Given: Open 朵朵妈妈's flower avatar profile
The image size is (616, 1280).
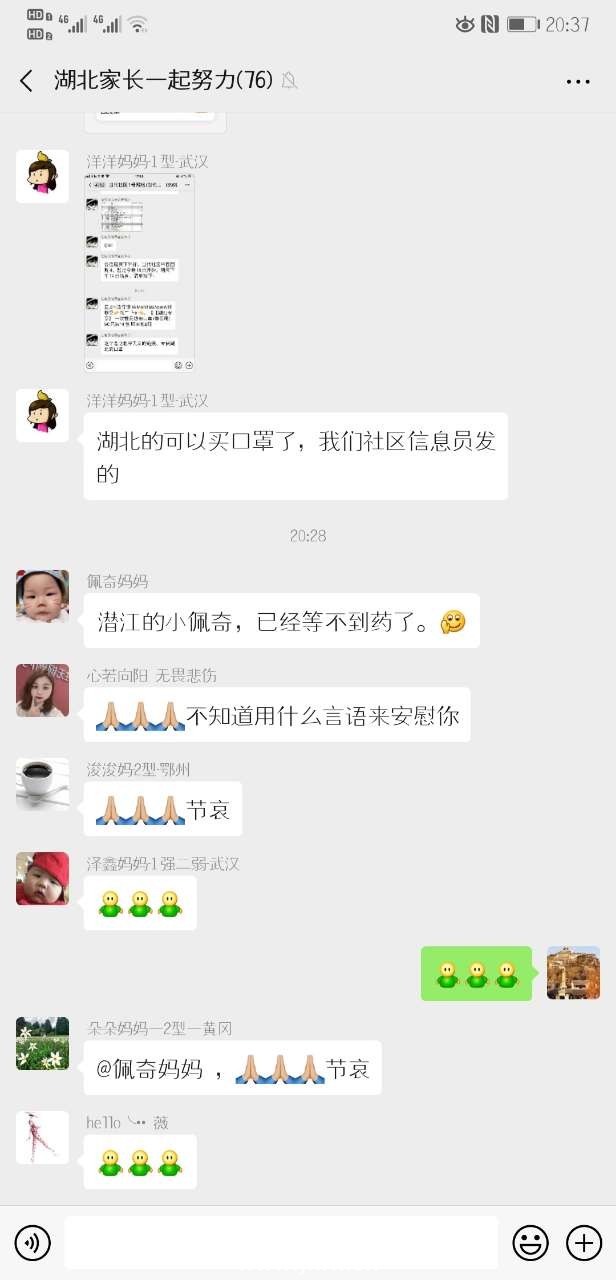Looking at the screenshot, I should click(x=42, y=1043).
